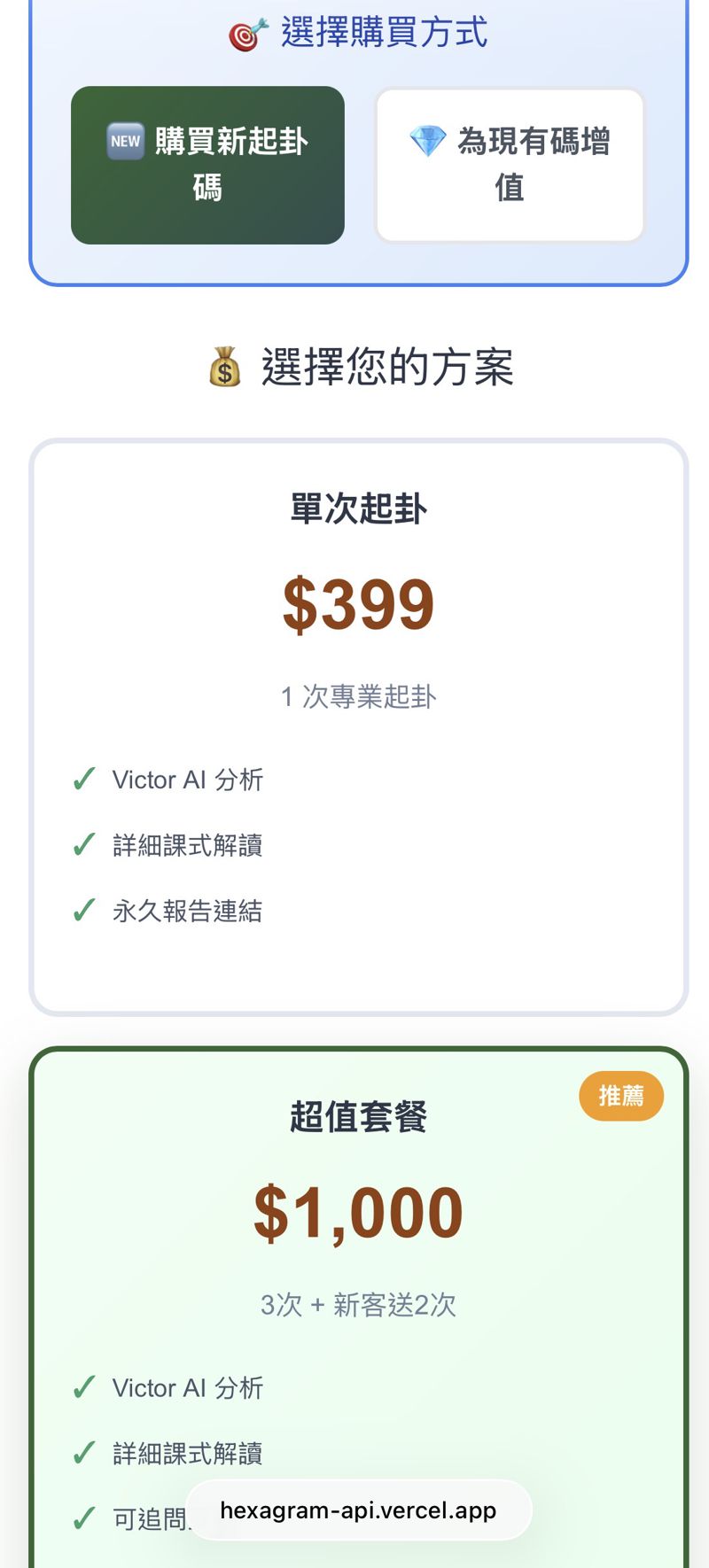Toggle the 推薦 recommended badge
This screenshot has width=709, height=1568.
pos(620,1096)
